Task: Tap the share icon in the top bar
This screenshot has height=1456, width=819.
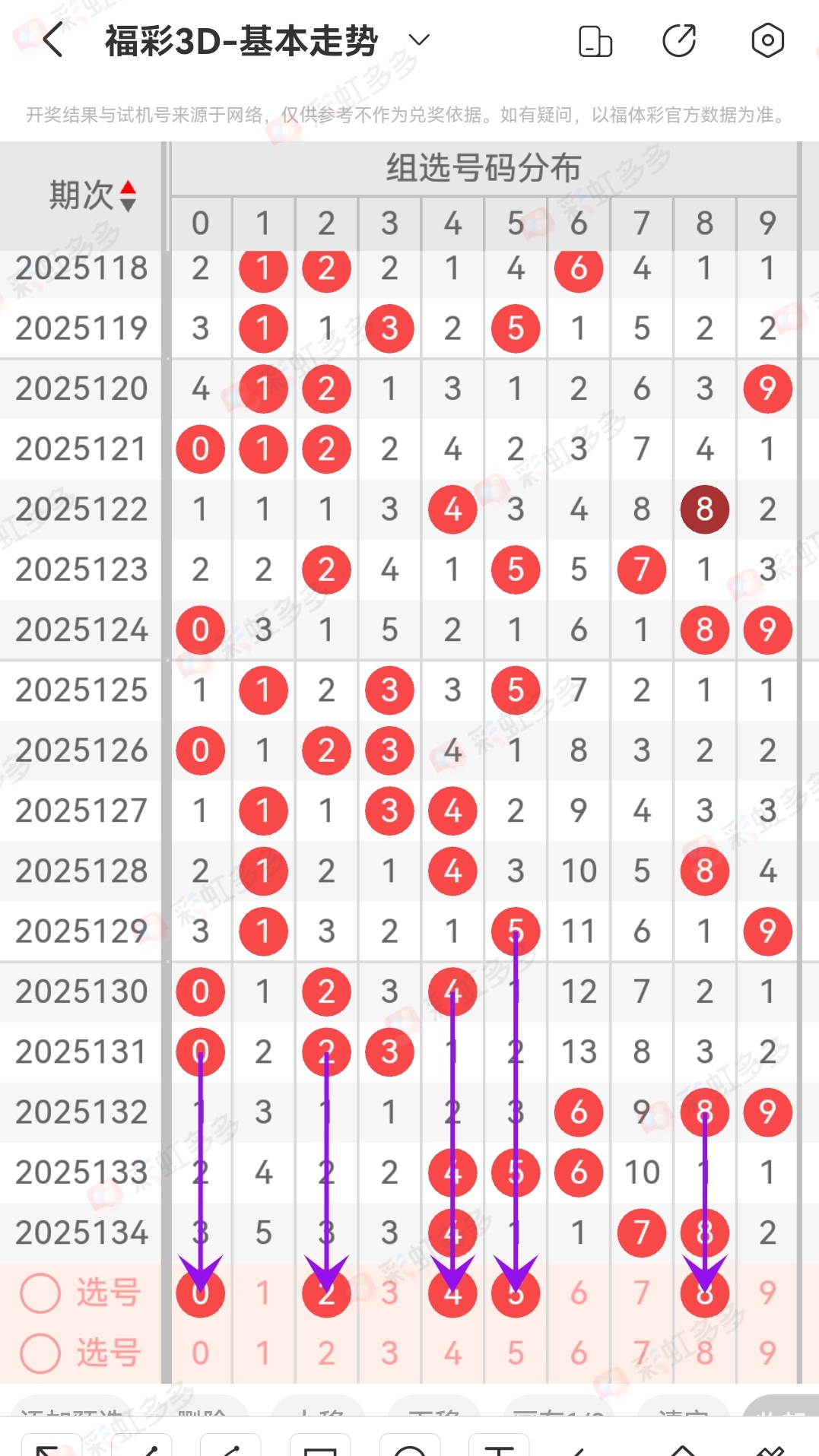Action: coord(681,39)
